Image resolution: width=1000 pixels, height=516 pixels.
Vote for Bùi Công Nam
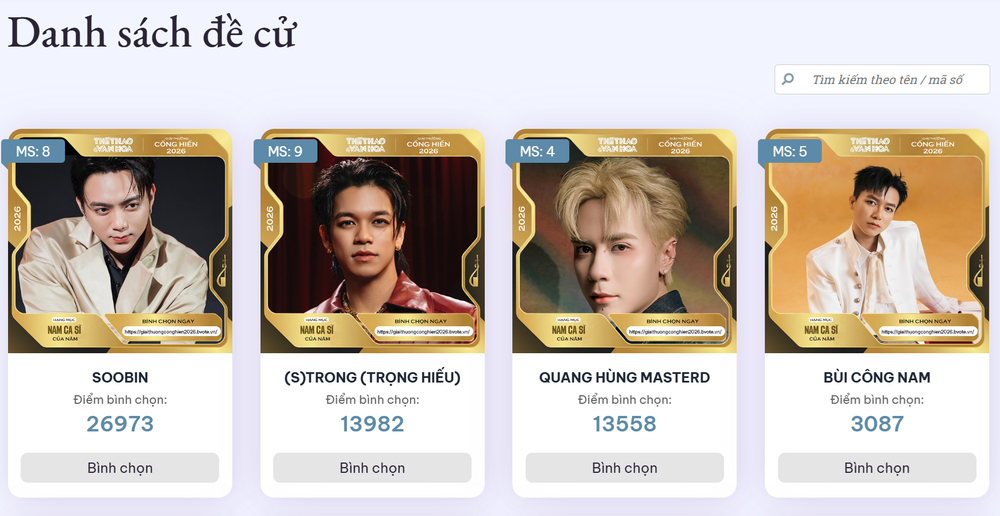click(876, 467)
